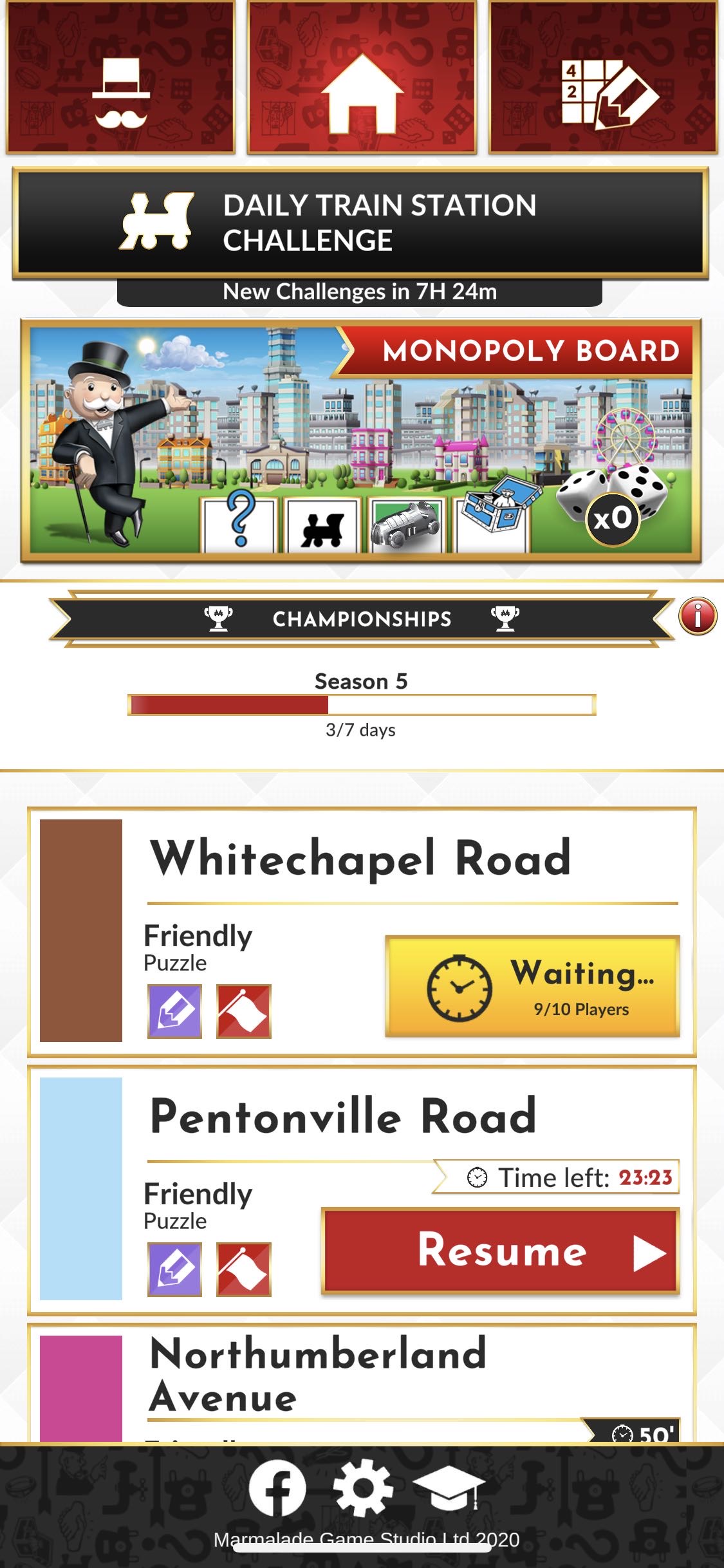The image size is (724, 1568).
Task: Tap Waiting button on Whitechapel Road
Action: (x=532, y=986)
